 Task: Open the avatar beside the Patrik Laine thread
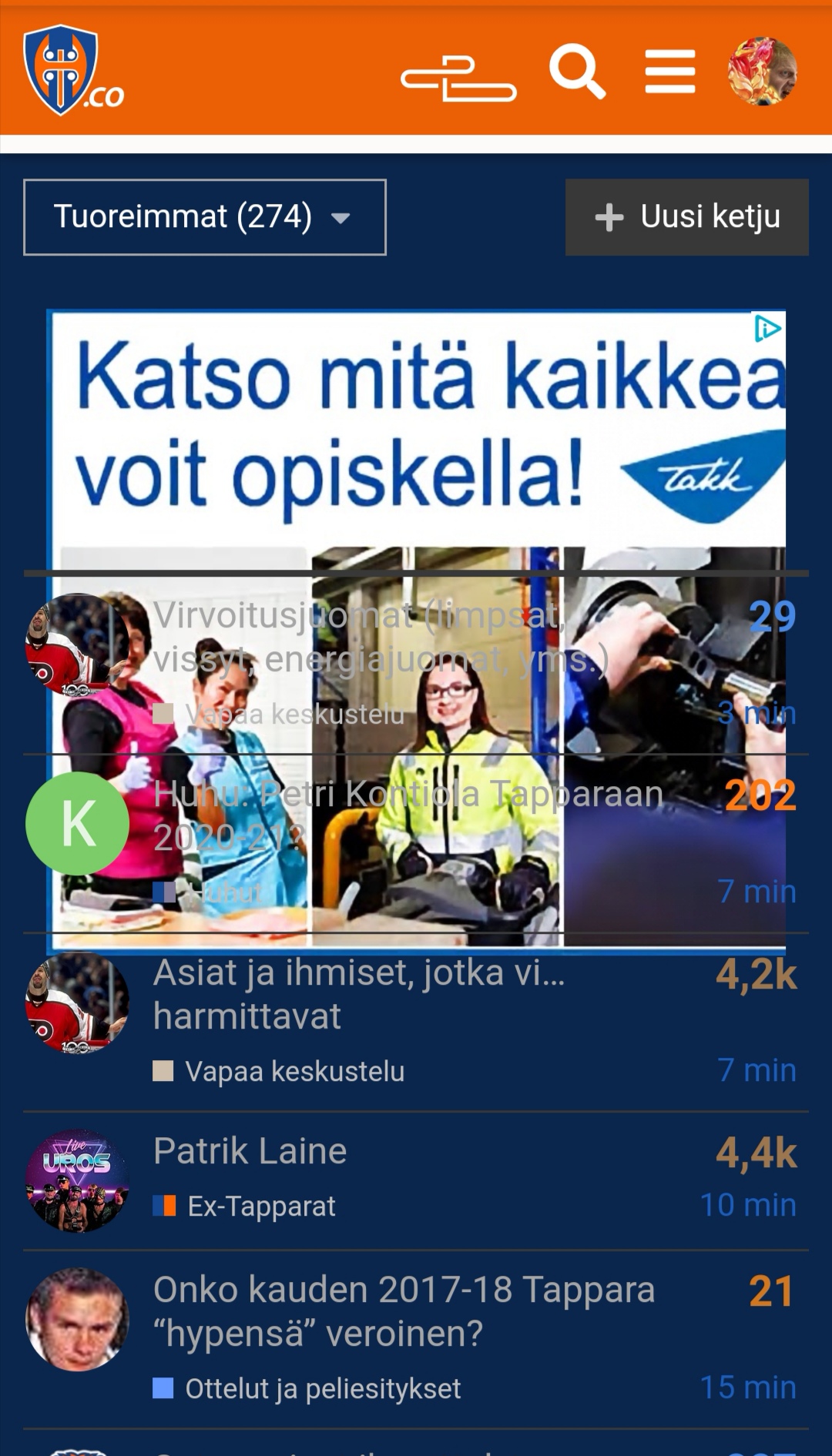click(x=77, y=1180)
